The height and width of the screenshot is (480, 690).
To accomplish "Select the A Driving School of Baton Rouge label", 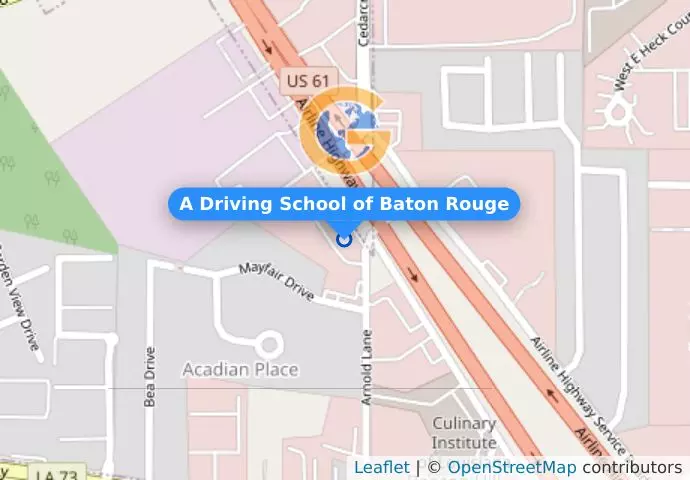I will coord(344,205).
